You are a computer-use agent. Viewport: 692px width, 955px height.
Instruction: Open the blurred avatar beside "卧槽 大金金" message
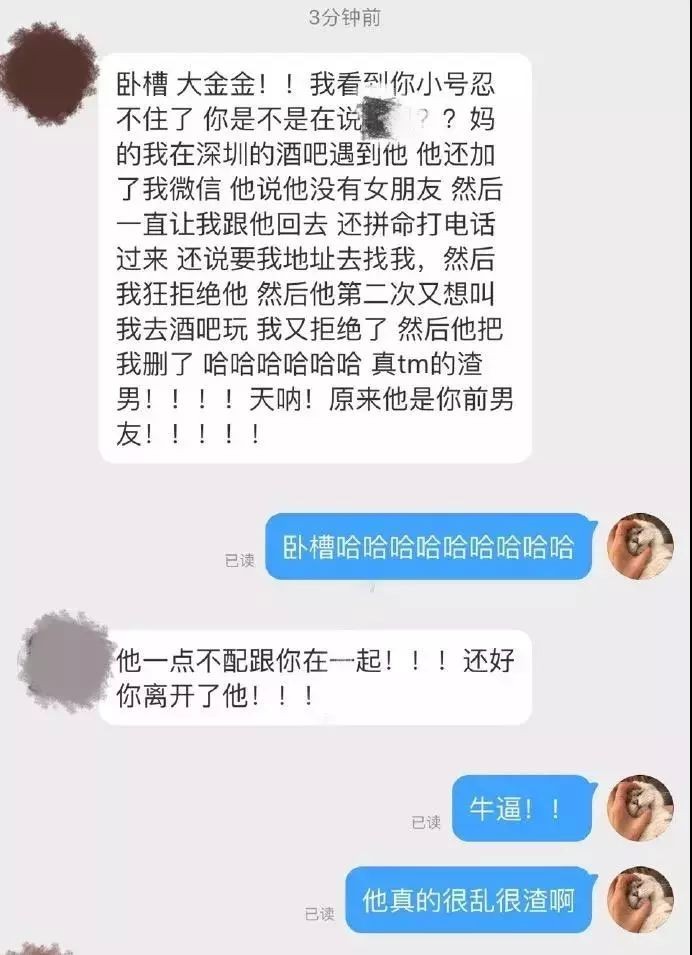47,73
